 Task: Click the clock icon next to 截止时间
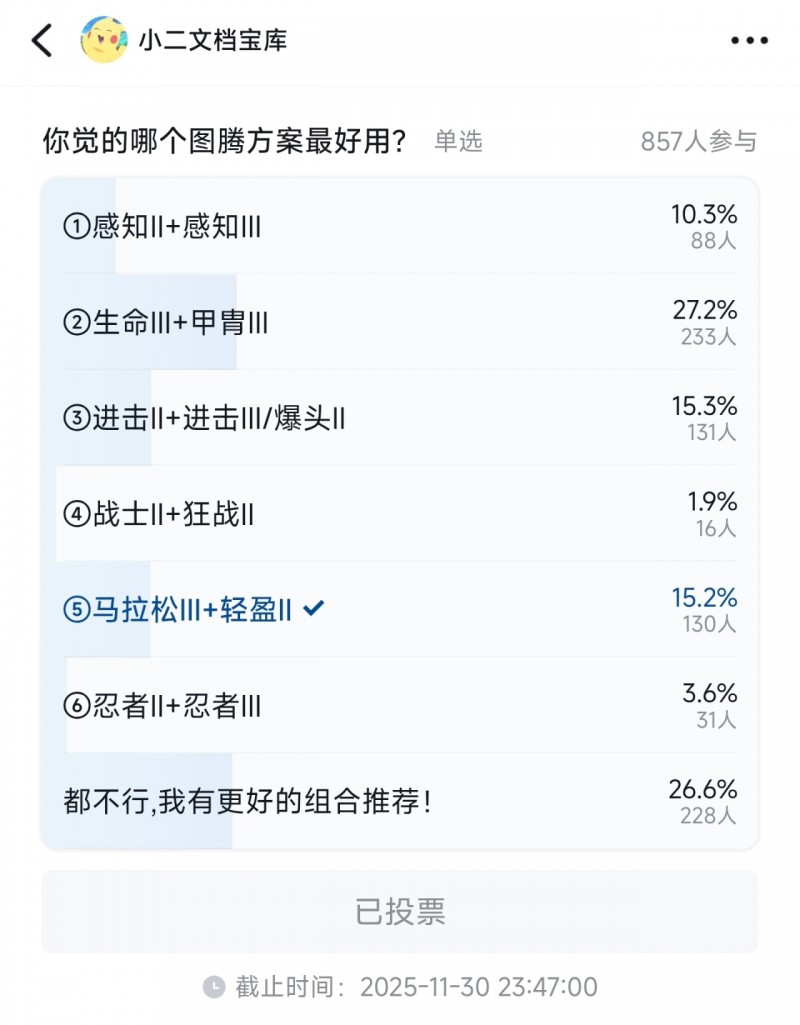click(x=213, y=985)
